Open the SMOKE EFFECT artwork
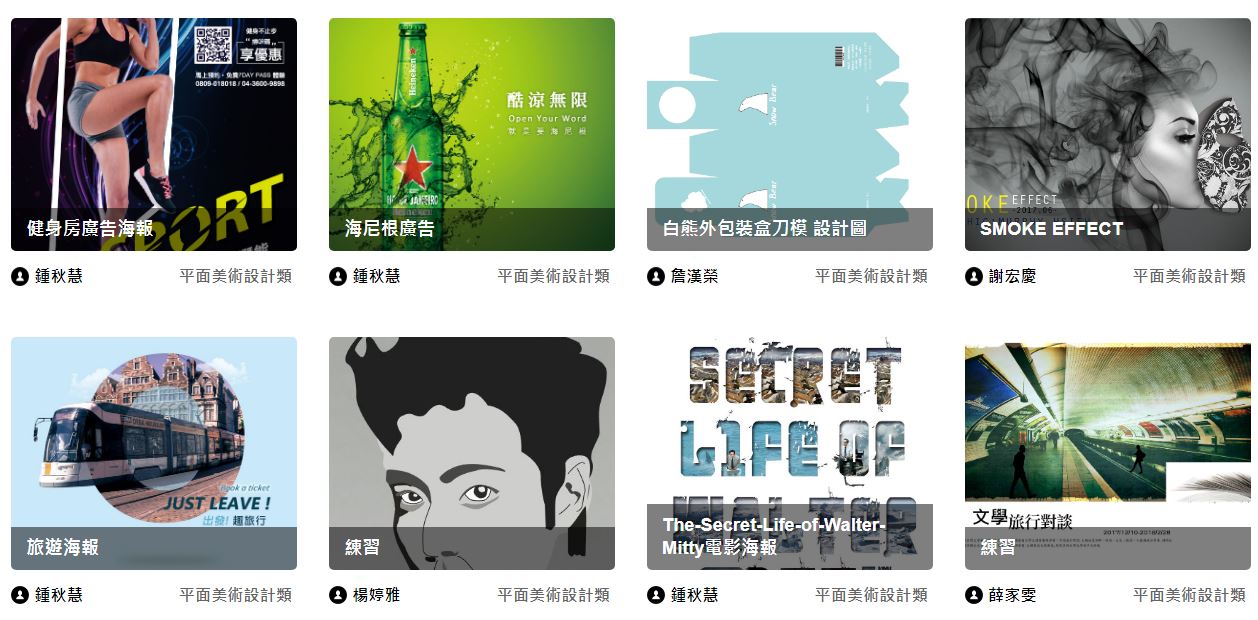 click(x=1108, y=134)
